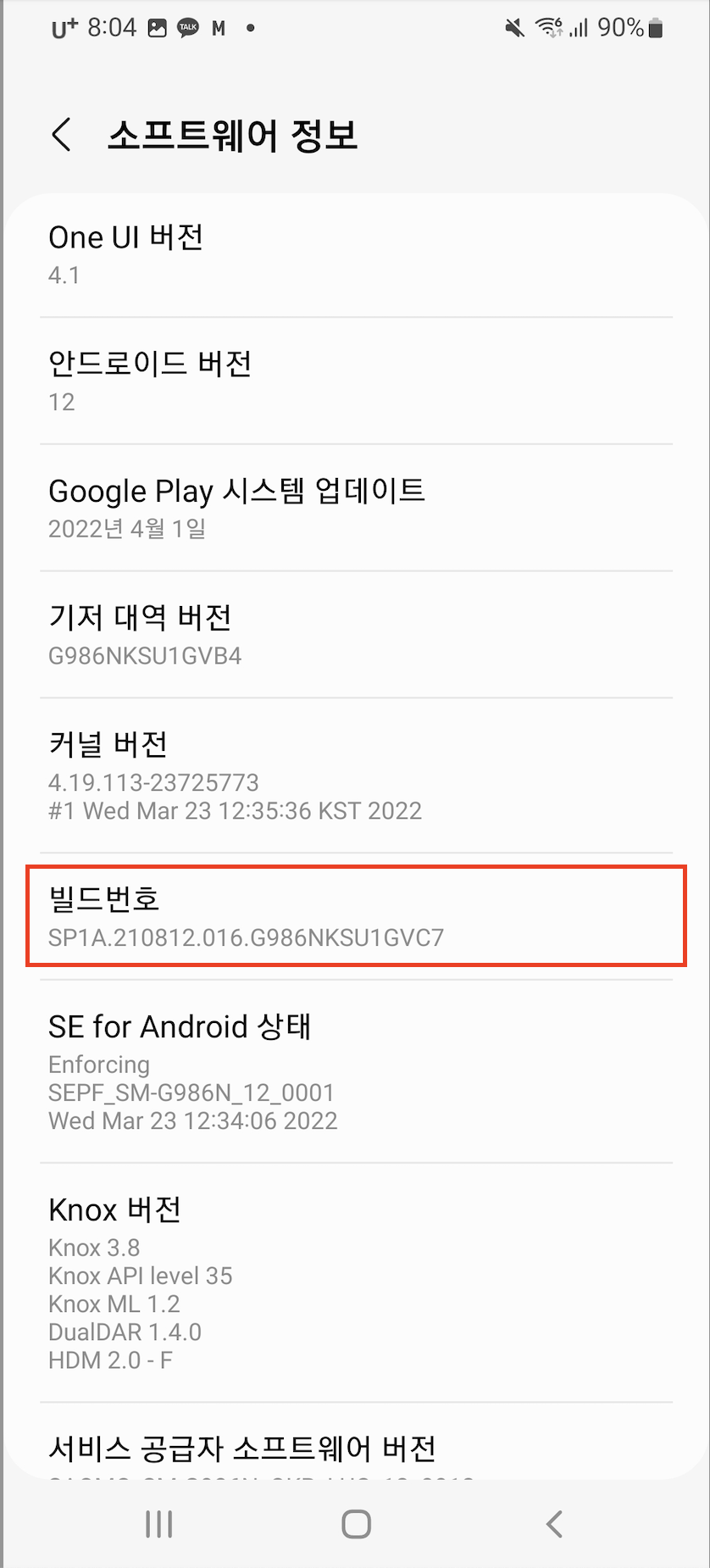The image size is (710, 1568).
Task: Go to home screen via navigation bar
Action: coord(356,1523)
